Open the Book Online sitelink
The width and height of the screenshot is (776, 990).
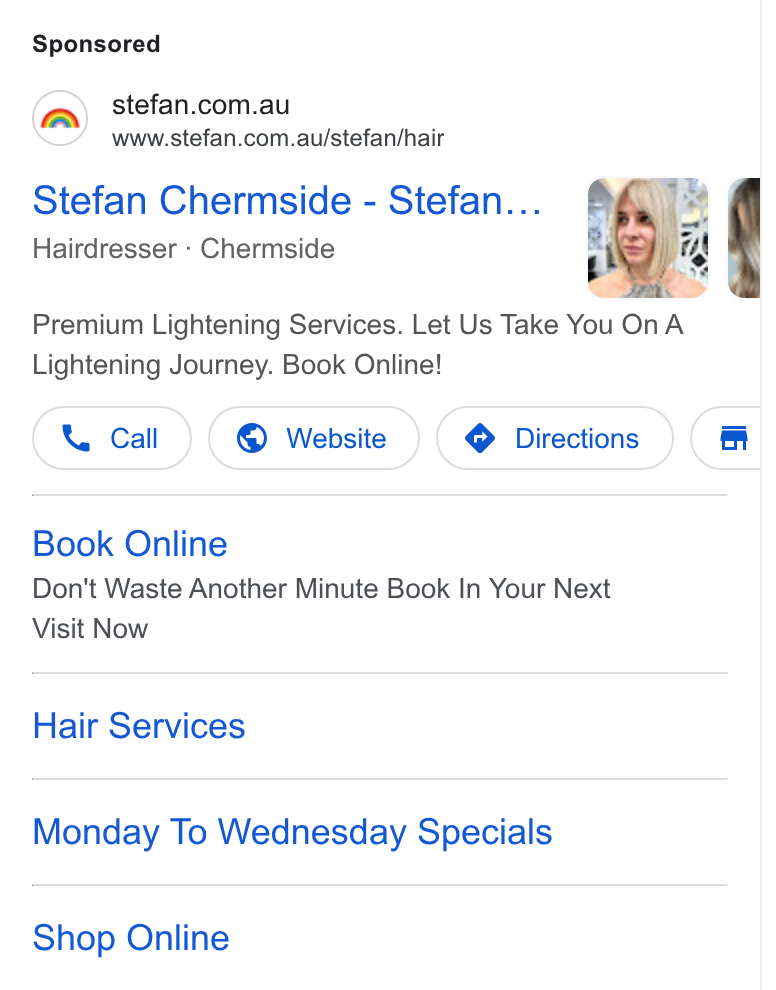130,544
